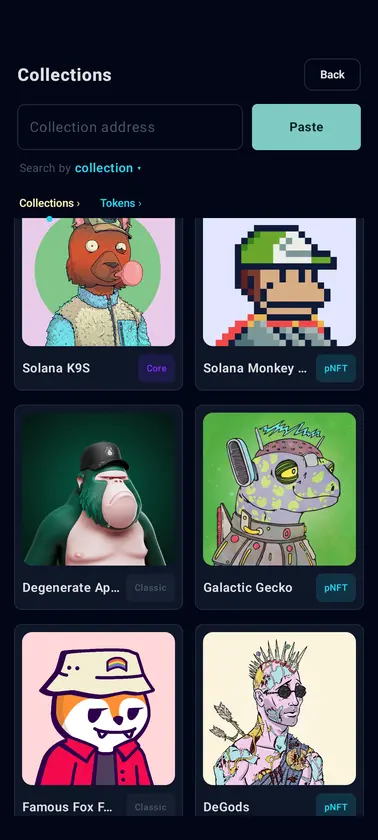Focus the Collection address field
This screenshot has height=840, width=378.
[130, 127]
